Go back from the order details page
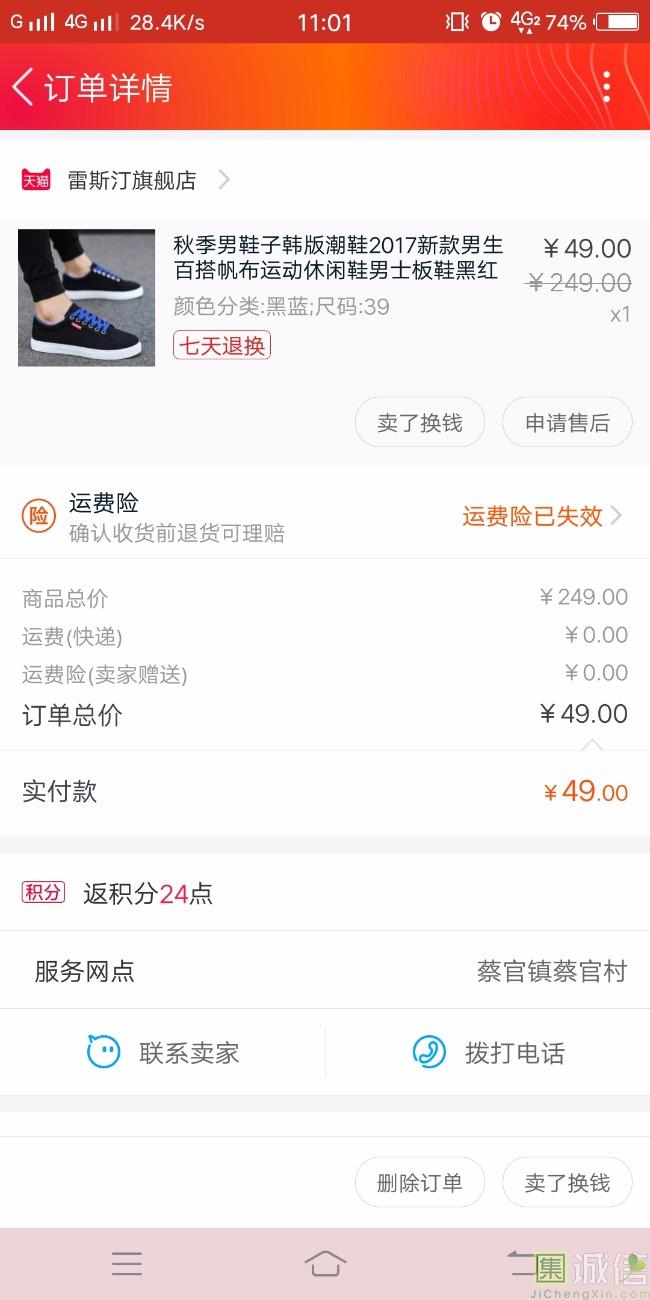 click(x=24, y=87)
